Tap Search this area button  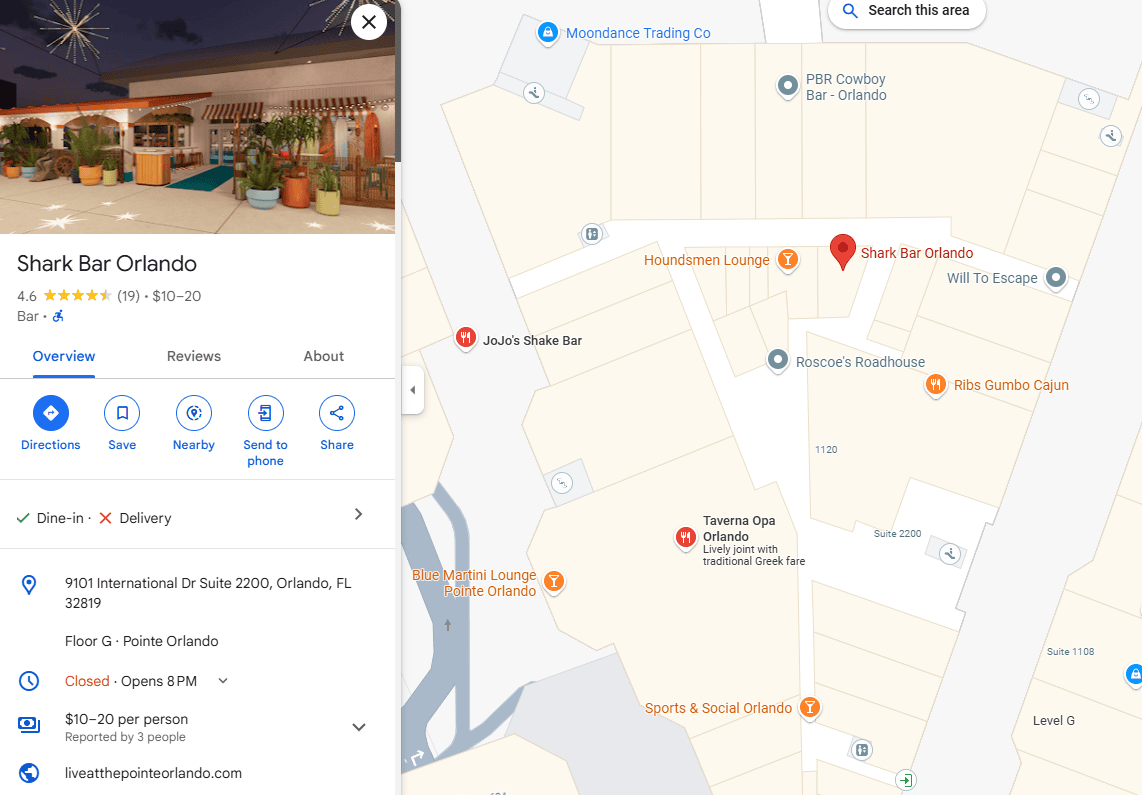click(x=906, y=11)
